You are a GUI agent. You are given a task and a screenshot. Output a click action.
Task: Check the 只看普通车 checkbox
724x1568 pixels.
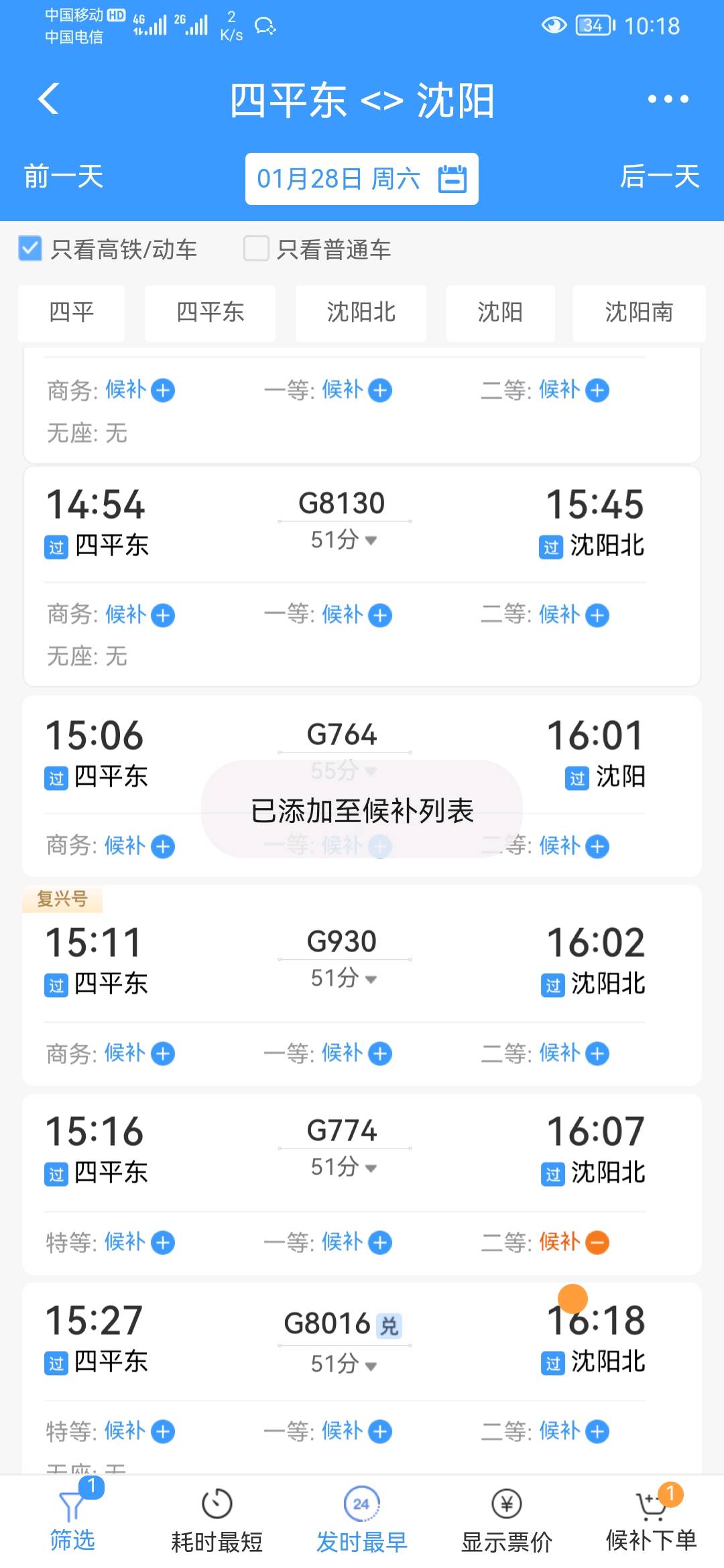[x=256, y=249]
